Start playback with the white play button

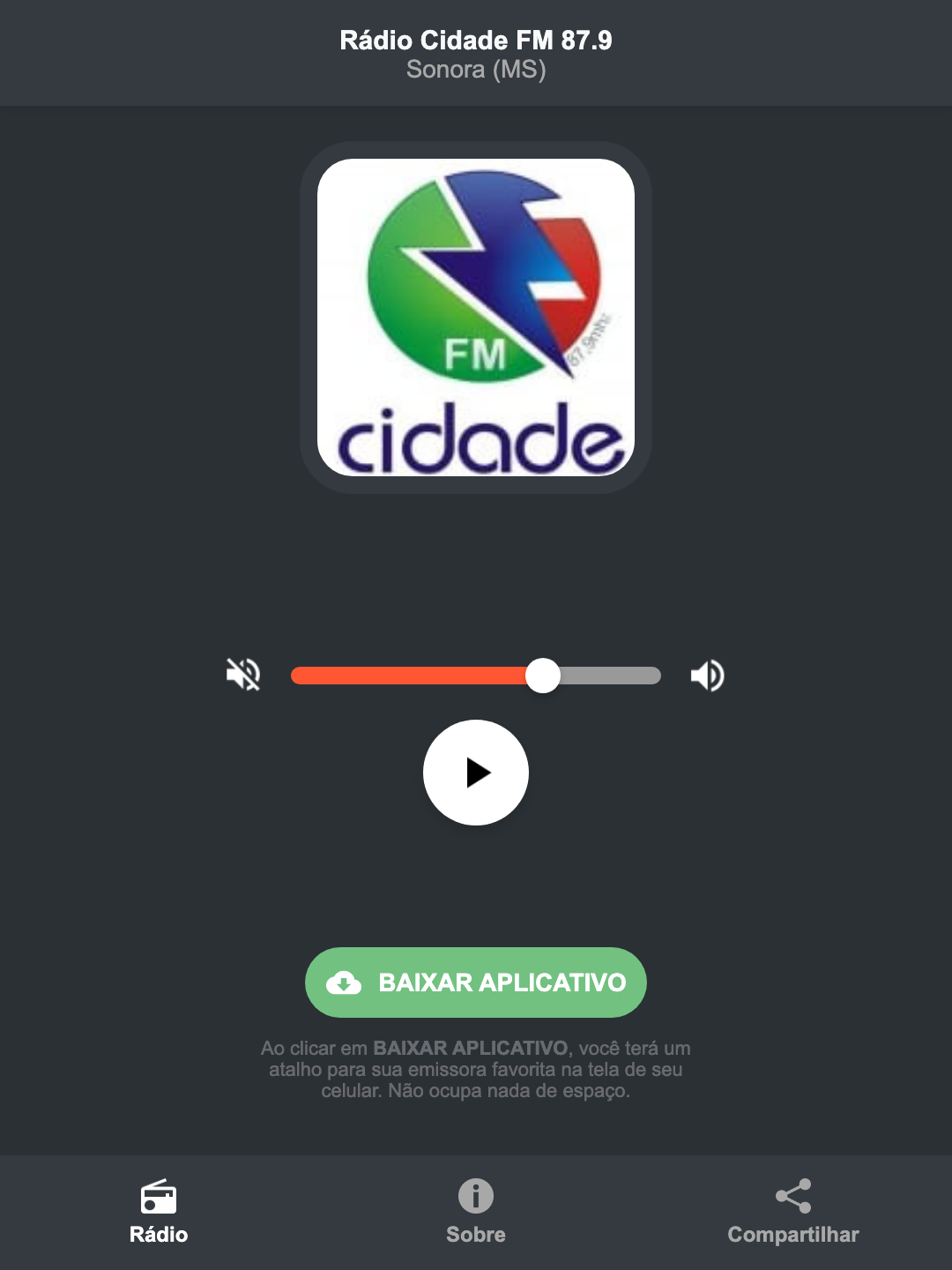click(x=476, y=773)
